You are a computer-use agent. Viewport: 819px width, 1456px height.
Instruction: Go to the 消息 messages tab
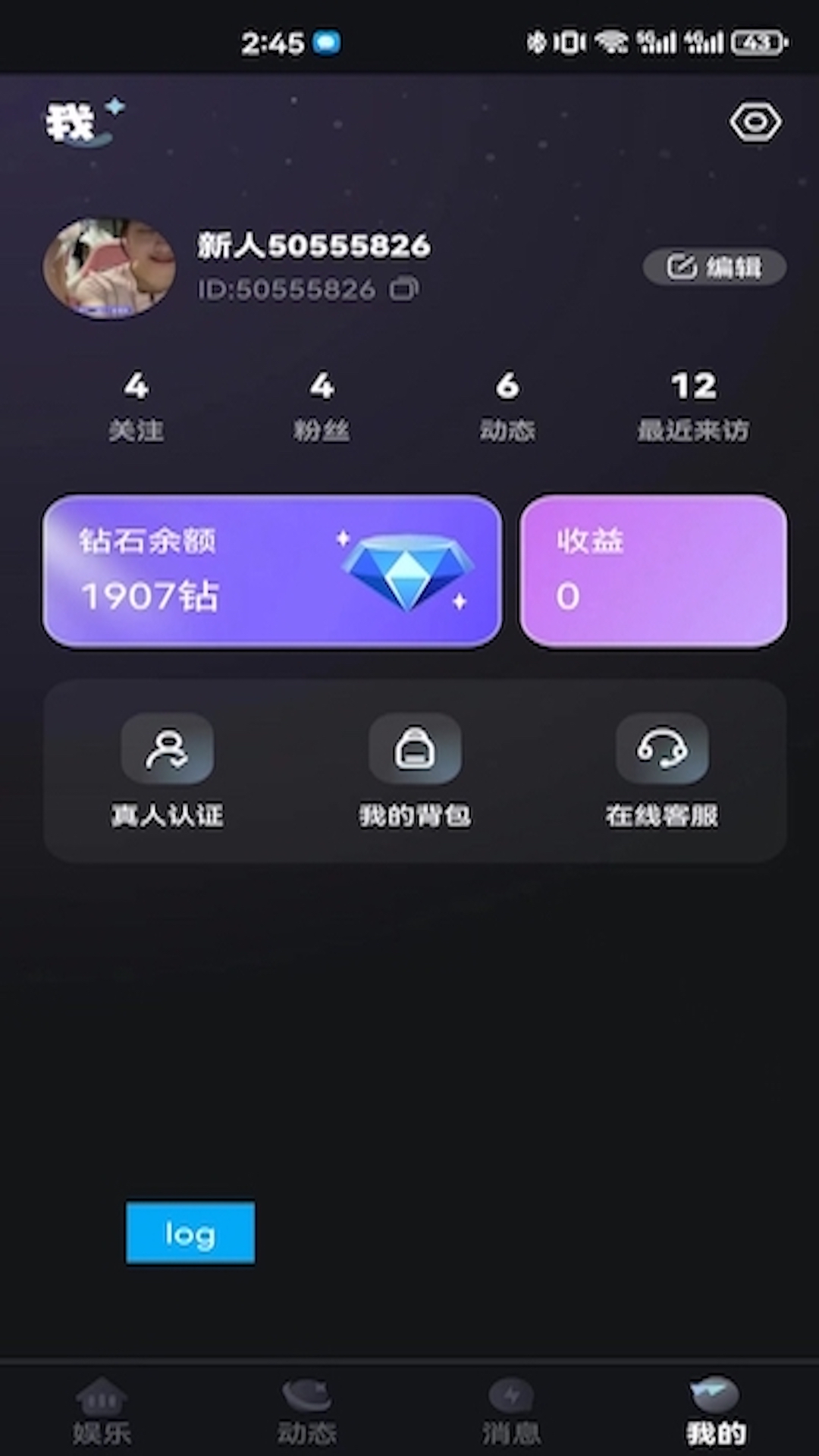tap(511, 1412)
